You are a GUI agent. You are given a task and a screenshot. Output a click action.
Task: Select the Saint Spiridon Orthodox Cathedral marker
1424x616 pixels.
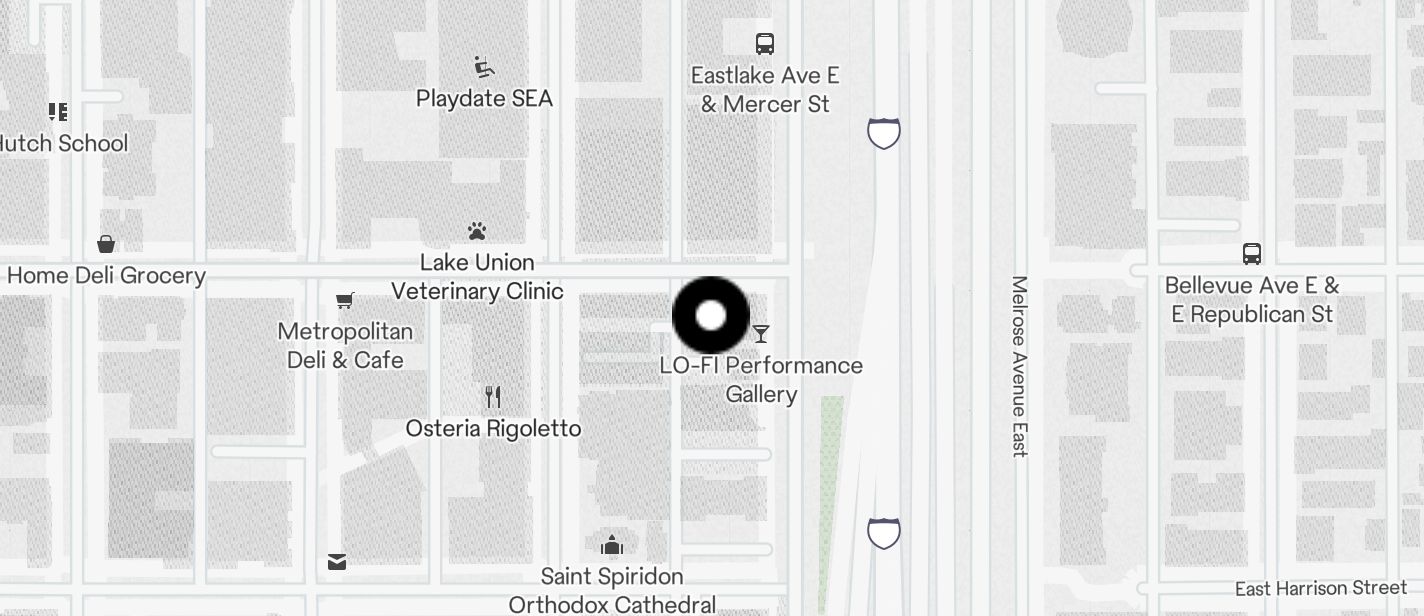pos(612,545)
